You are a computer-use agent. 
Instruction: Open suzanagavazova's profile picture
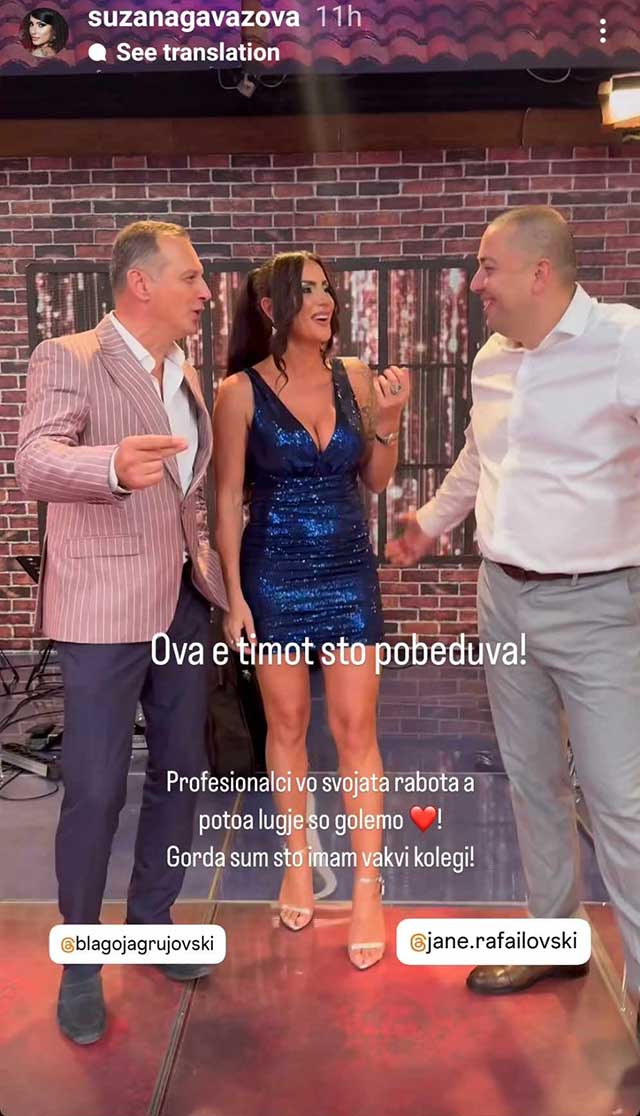coord(44,32)
